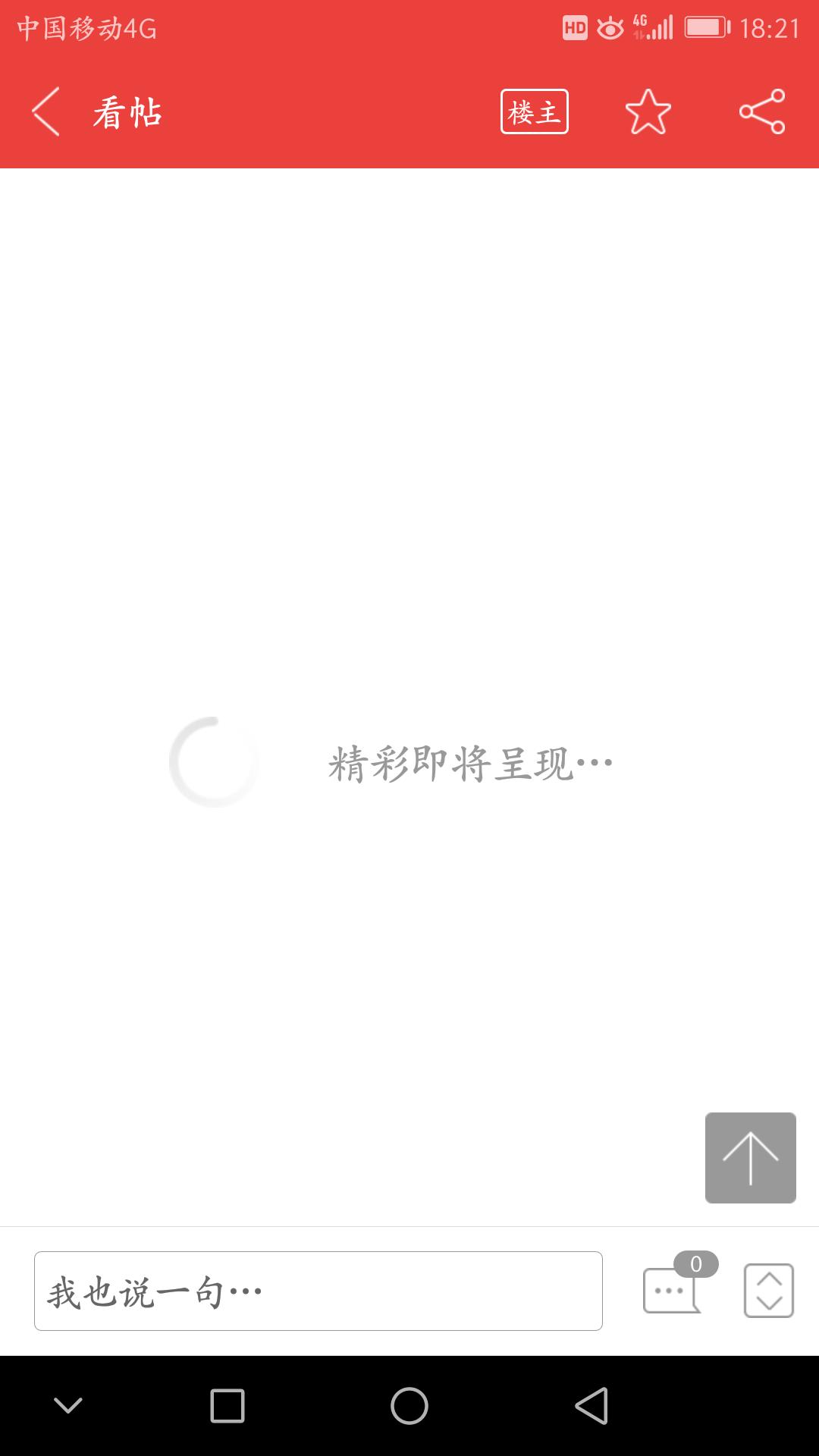819x1456 pixels.
Task: Open recent apps overview
Action: 227,1406
